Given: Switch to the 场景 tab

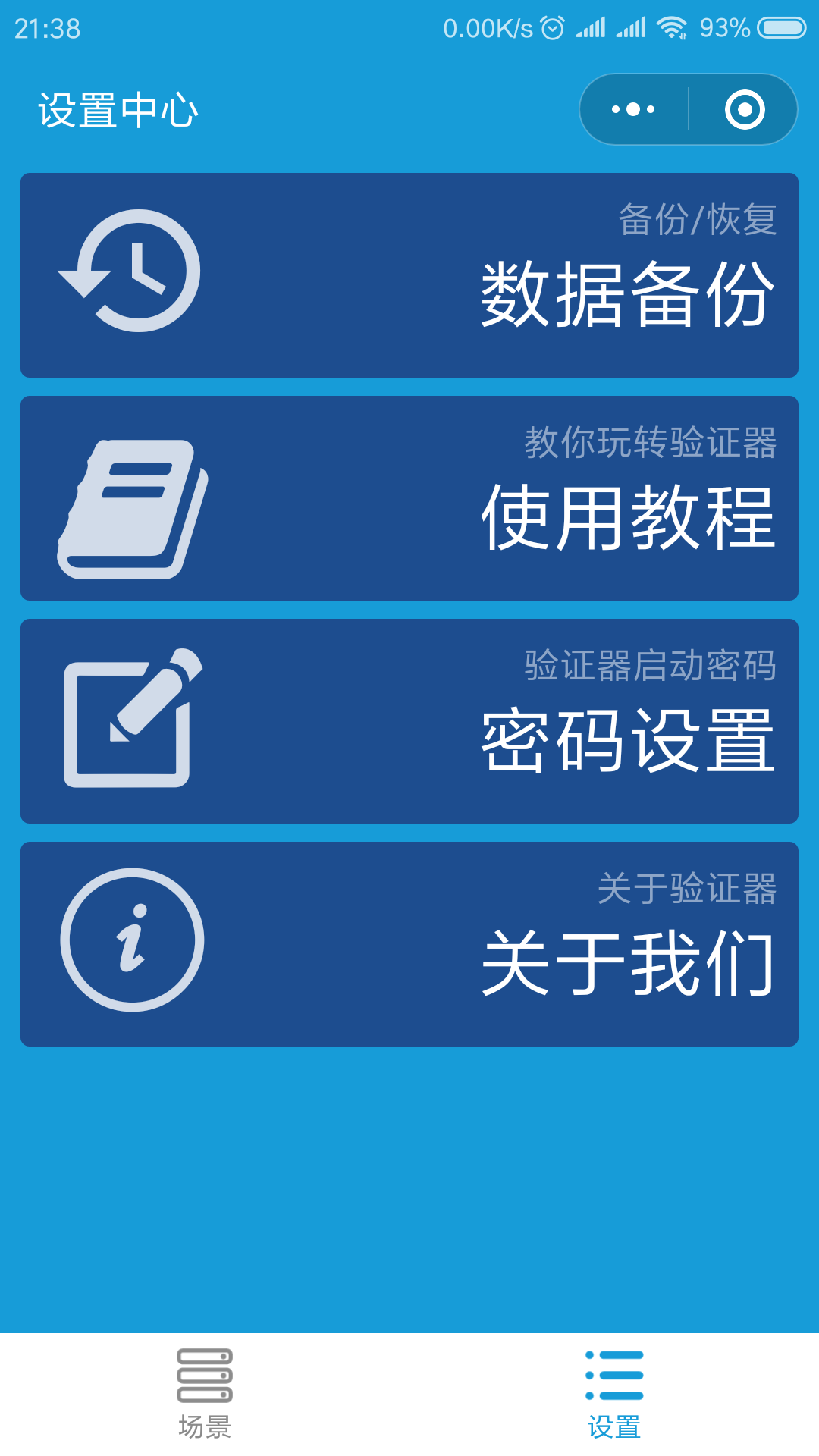Looking at the screenshot, I should 205,1395.
